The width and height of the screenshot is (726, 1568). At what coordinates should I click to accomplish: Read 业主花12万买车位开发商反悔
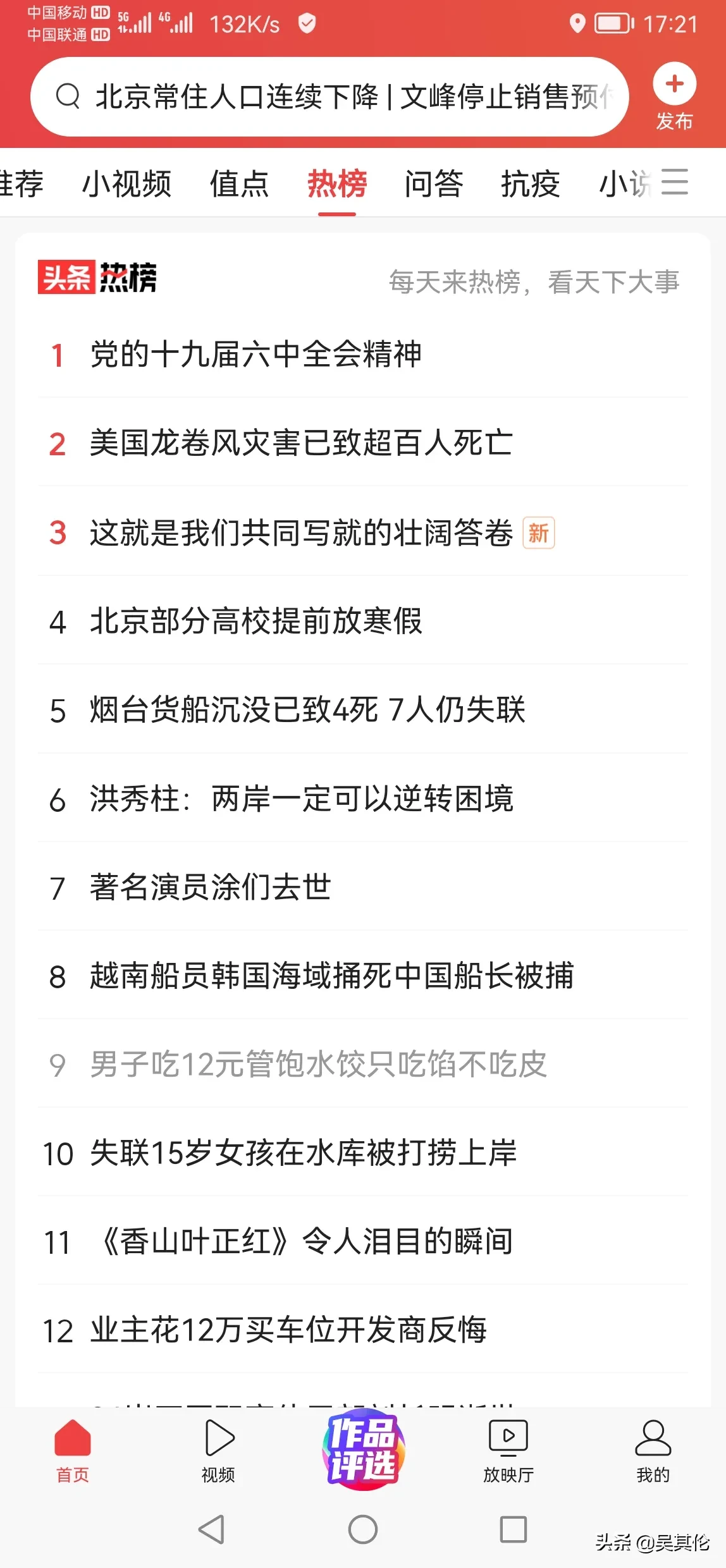(x=288, y=1330)
